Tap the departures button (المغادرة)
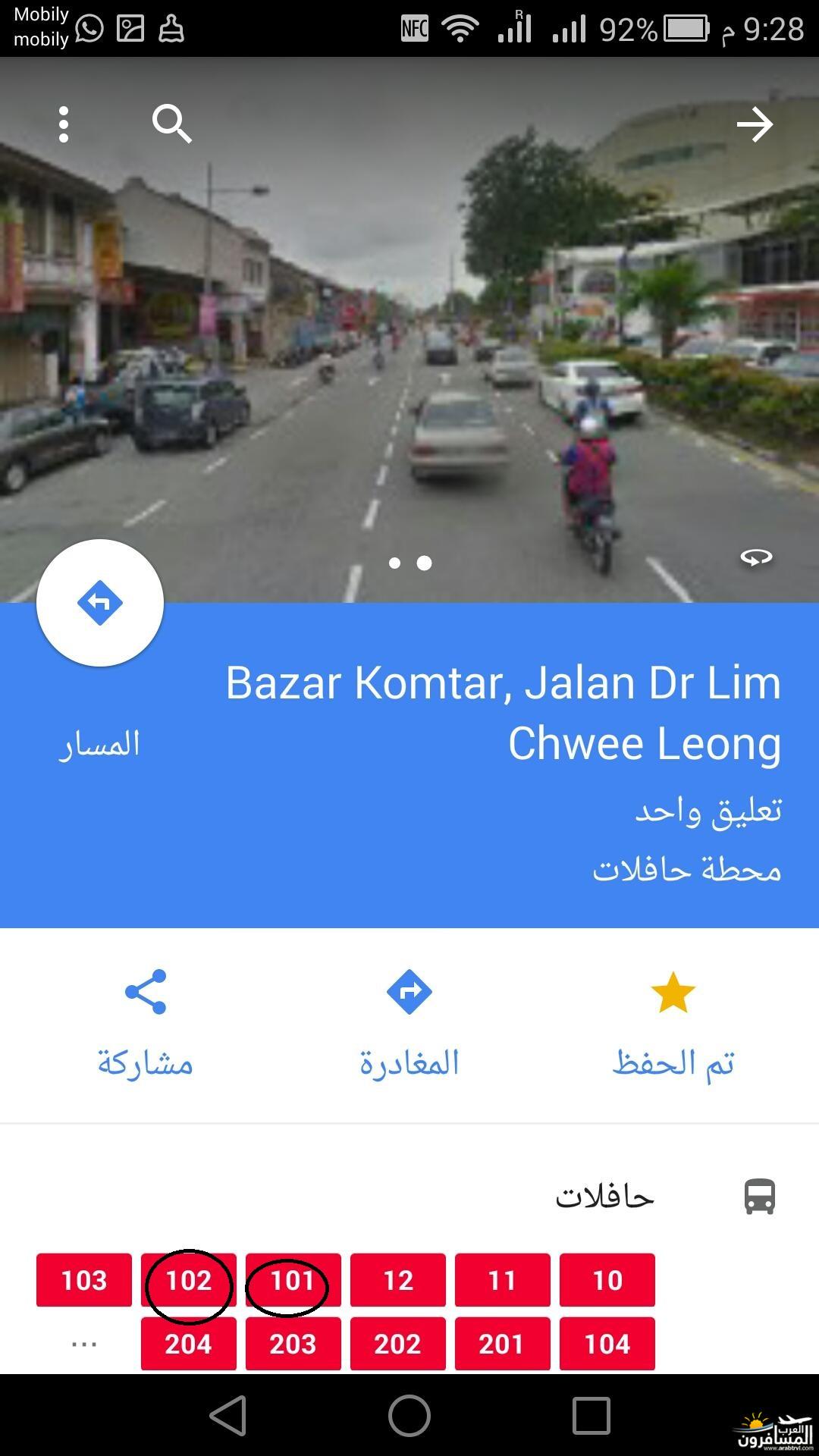This screenshot has width=819, height=1456. (x=409, y=1022)
